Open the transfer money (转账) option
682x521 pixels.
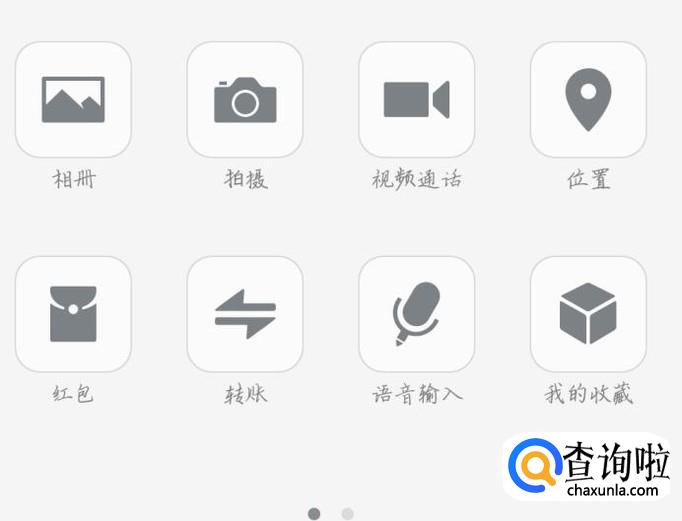point(245,314)
